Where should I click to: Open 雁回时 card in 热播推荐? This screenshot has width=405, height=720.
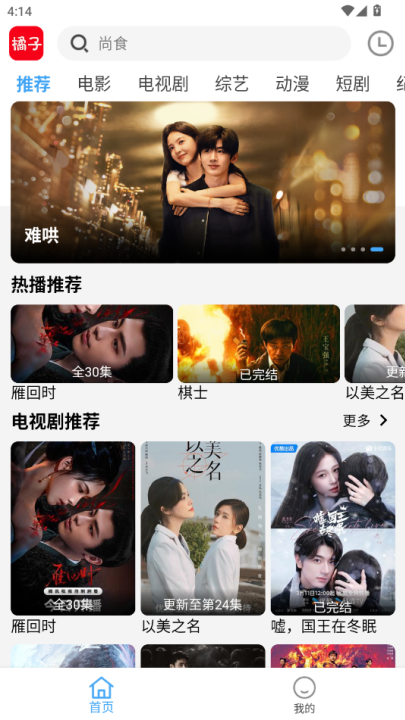[92, 353]
